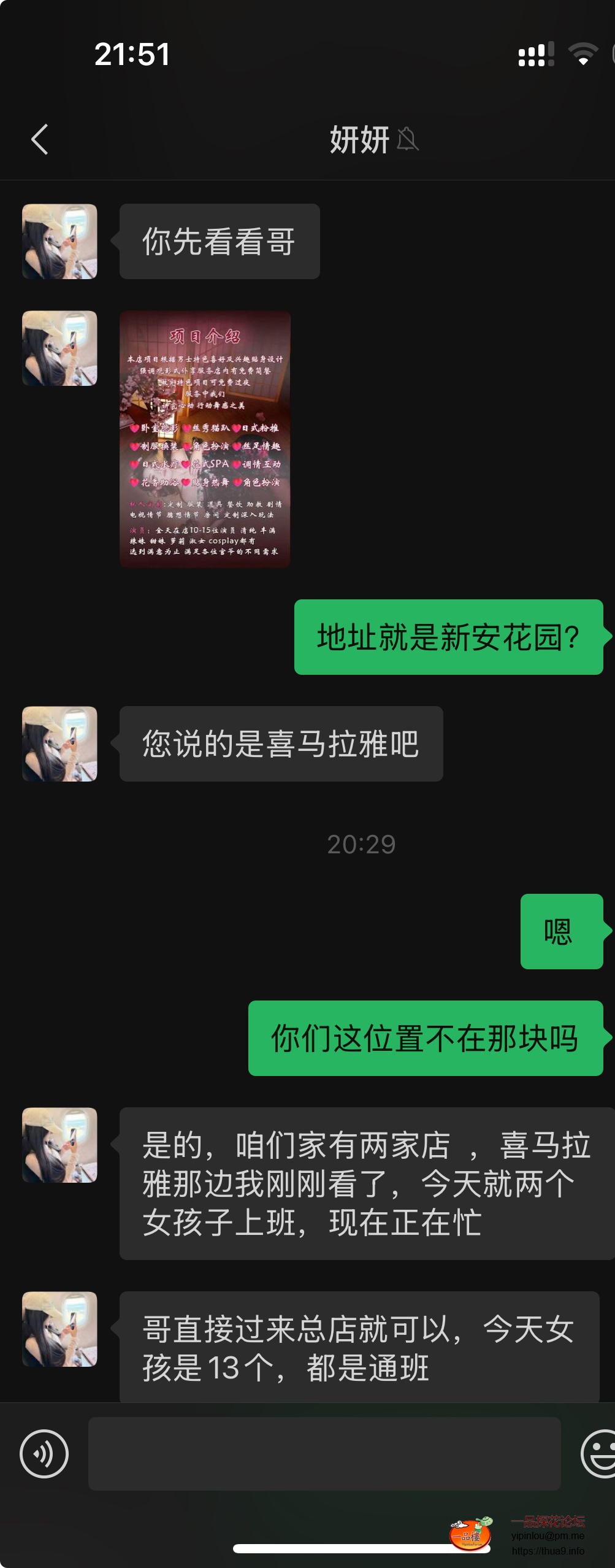The width and height of the screenshot is (615, 1568).
Task: Go back from the 妍妍 chat
Action: point(40,139)
